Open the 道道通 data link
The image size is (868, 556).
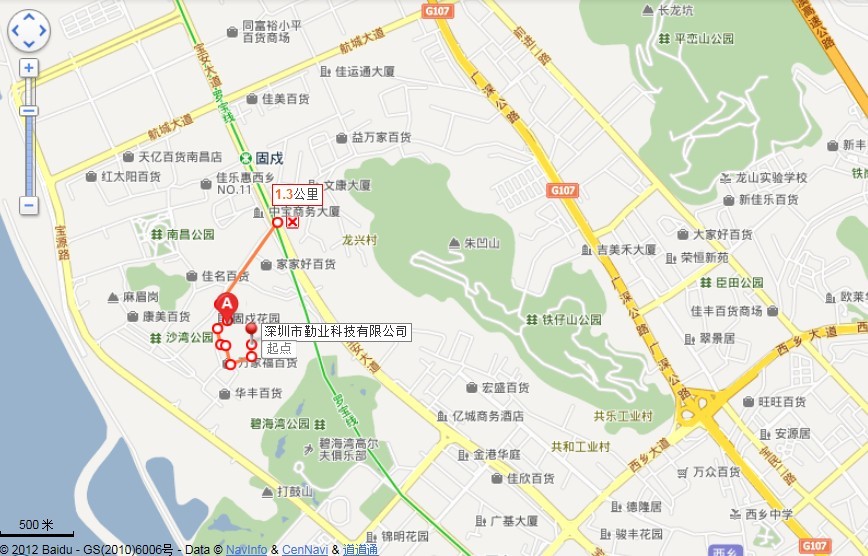(x=360, y=549)
